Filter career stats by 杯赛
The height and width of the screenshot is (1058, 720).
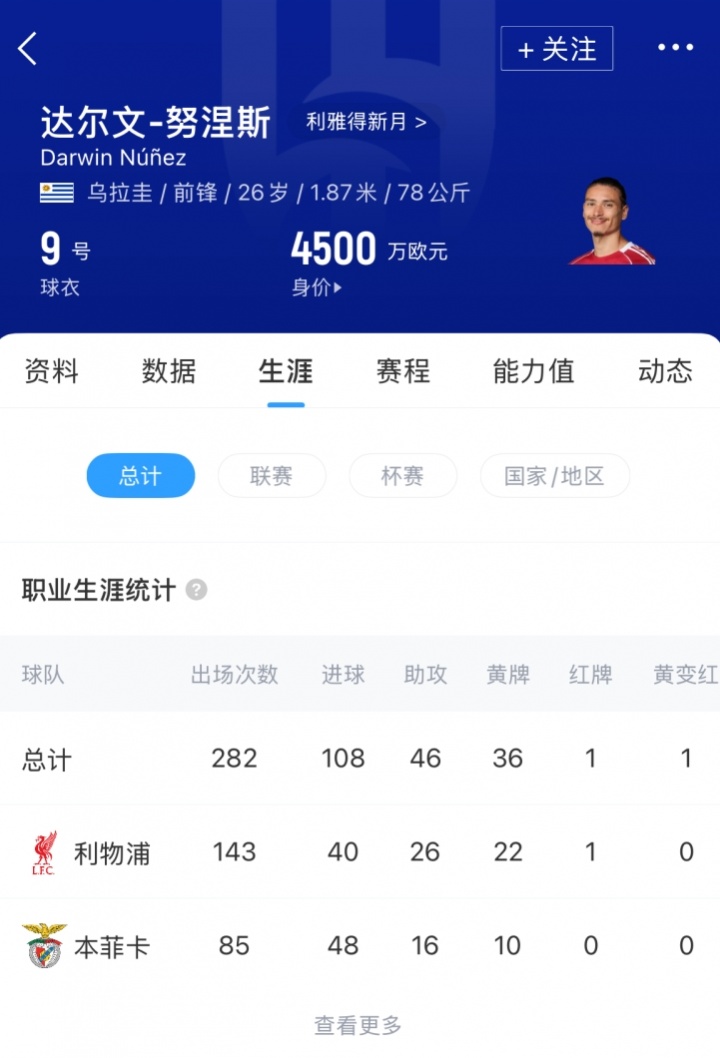pos(402,476)
